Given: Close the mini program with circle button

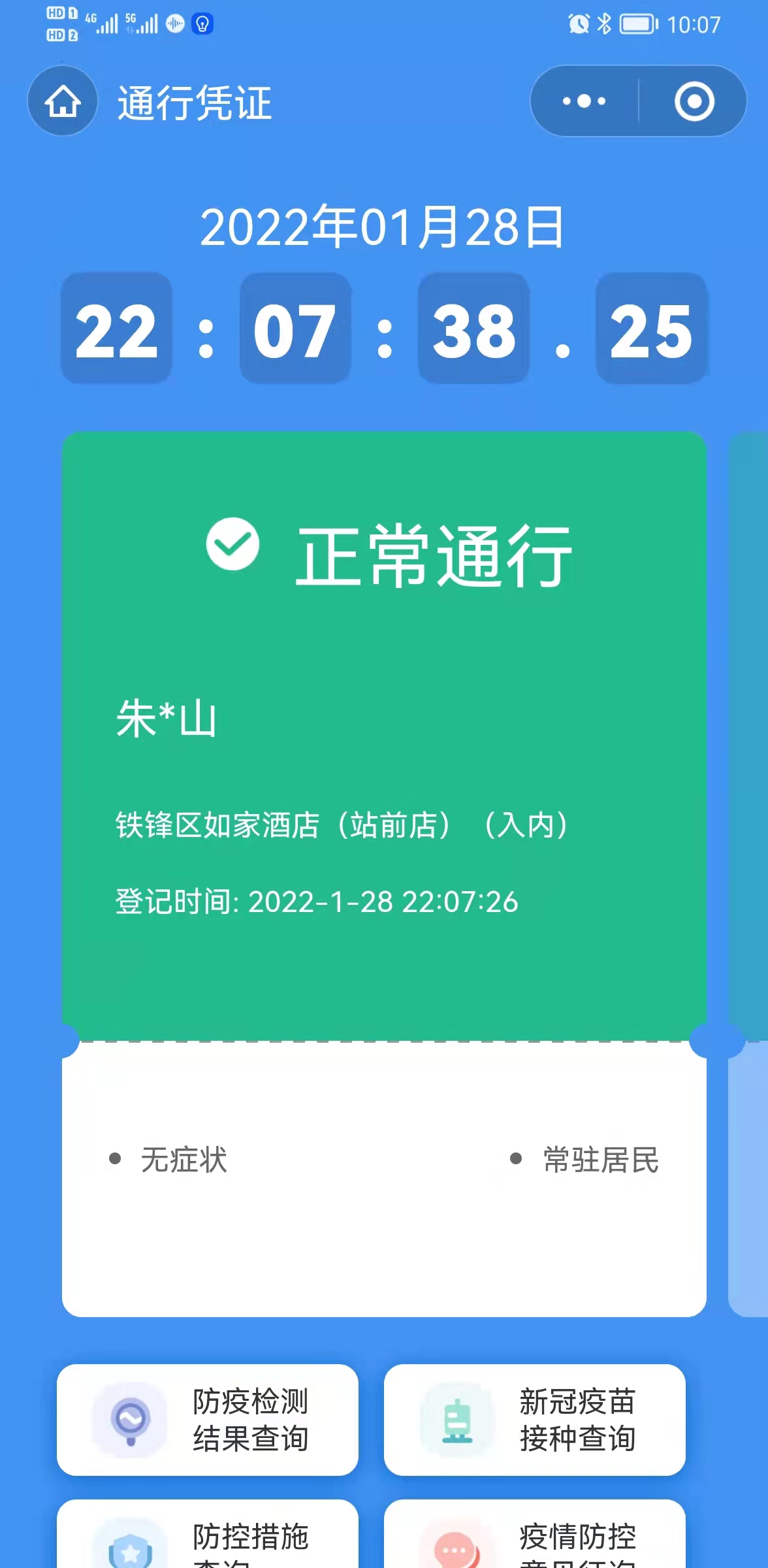Looking at the screenshot, I should tap(694, 101).
